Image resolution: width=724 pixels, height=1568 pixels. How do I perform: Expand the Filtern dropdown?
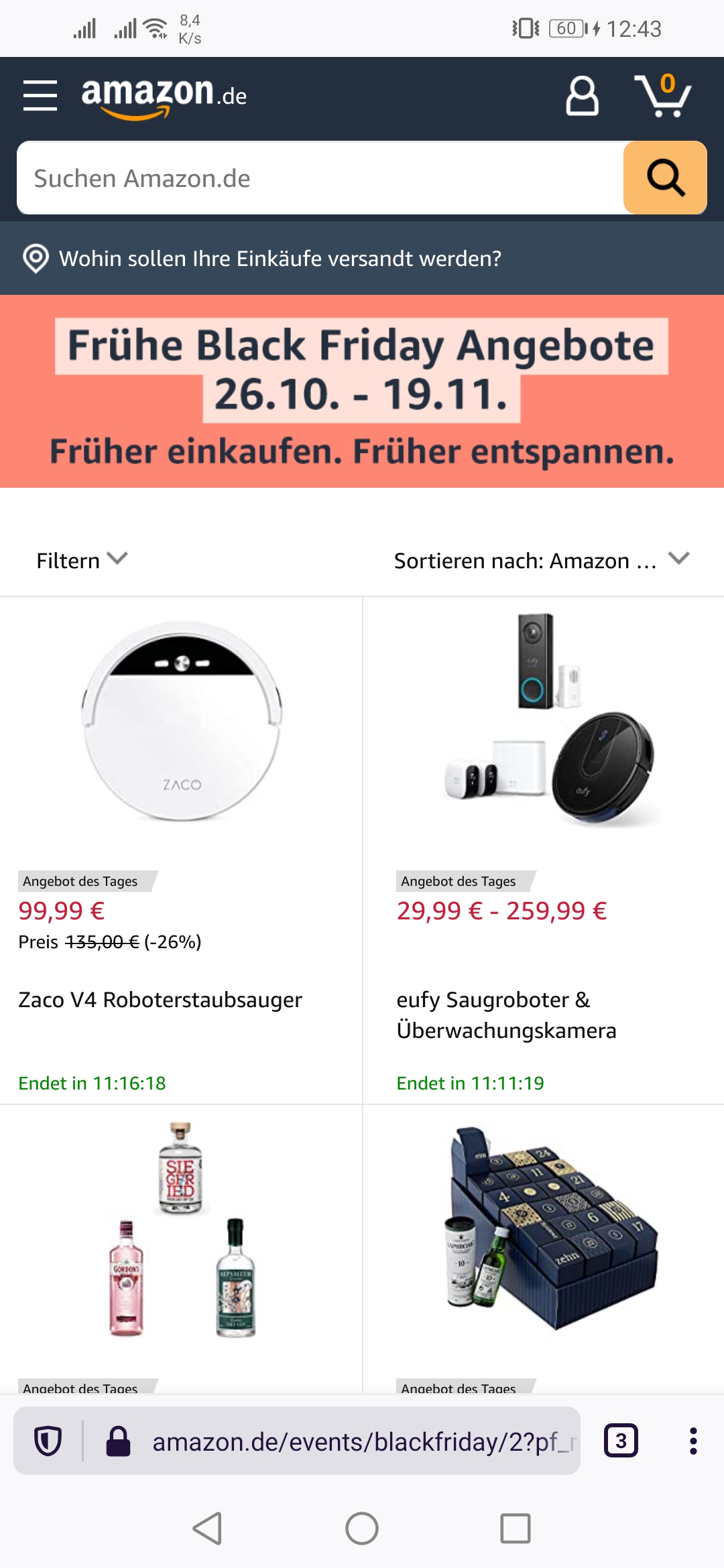point(82,560)
